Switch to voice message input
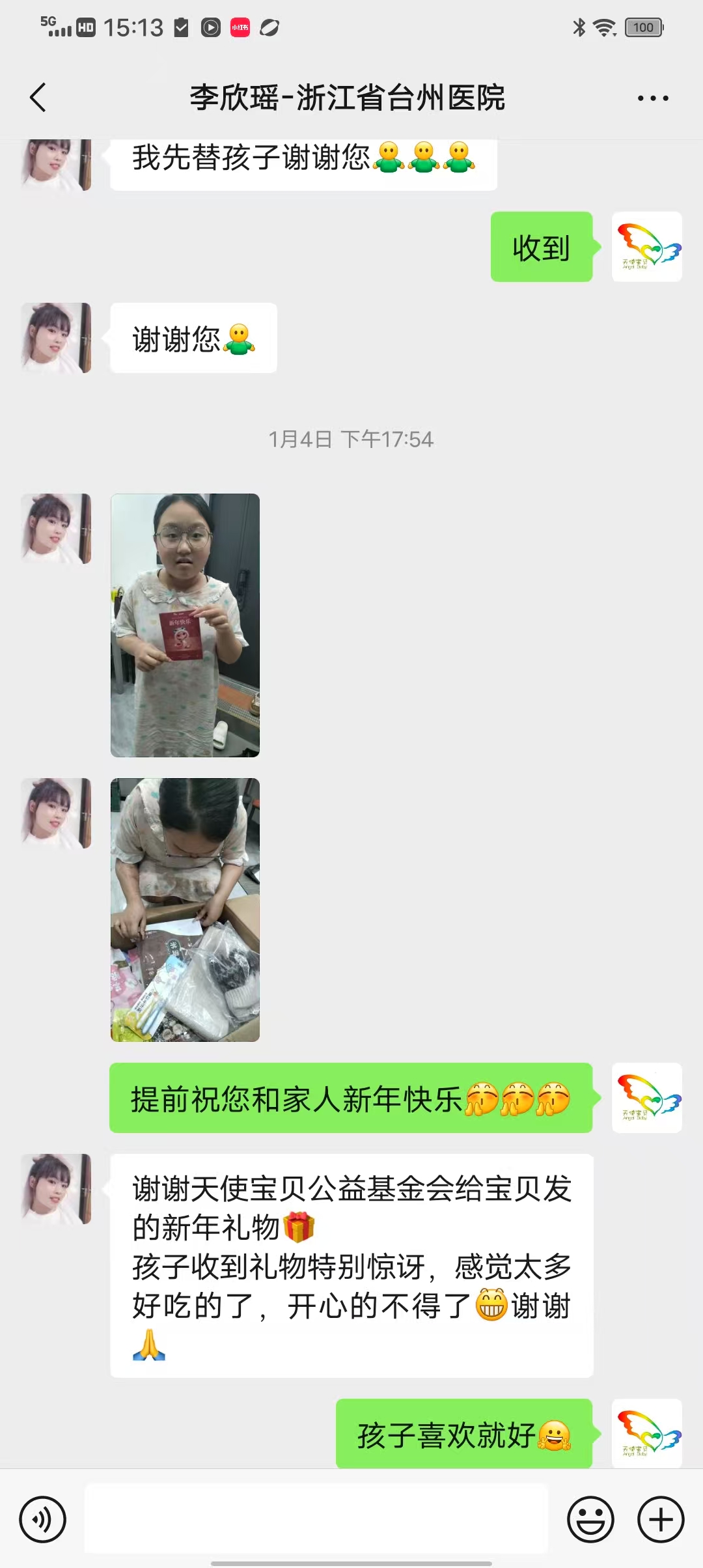Viewport: 703px width, 1568px height. click(43, 1520)
